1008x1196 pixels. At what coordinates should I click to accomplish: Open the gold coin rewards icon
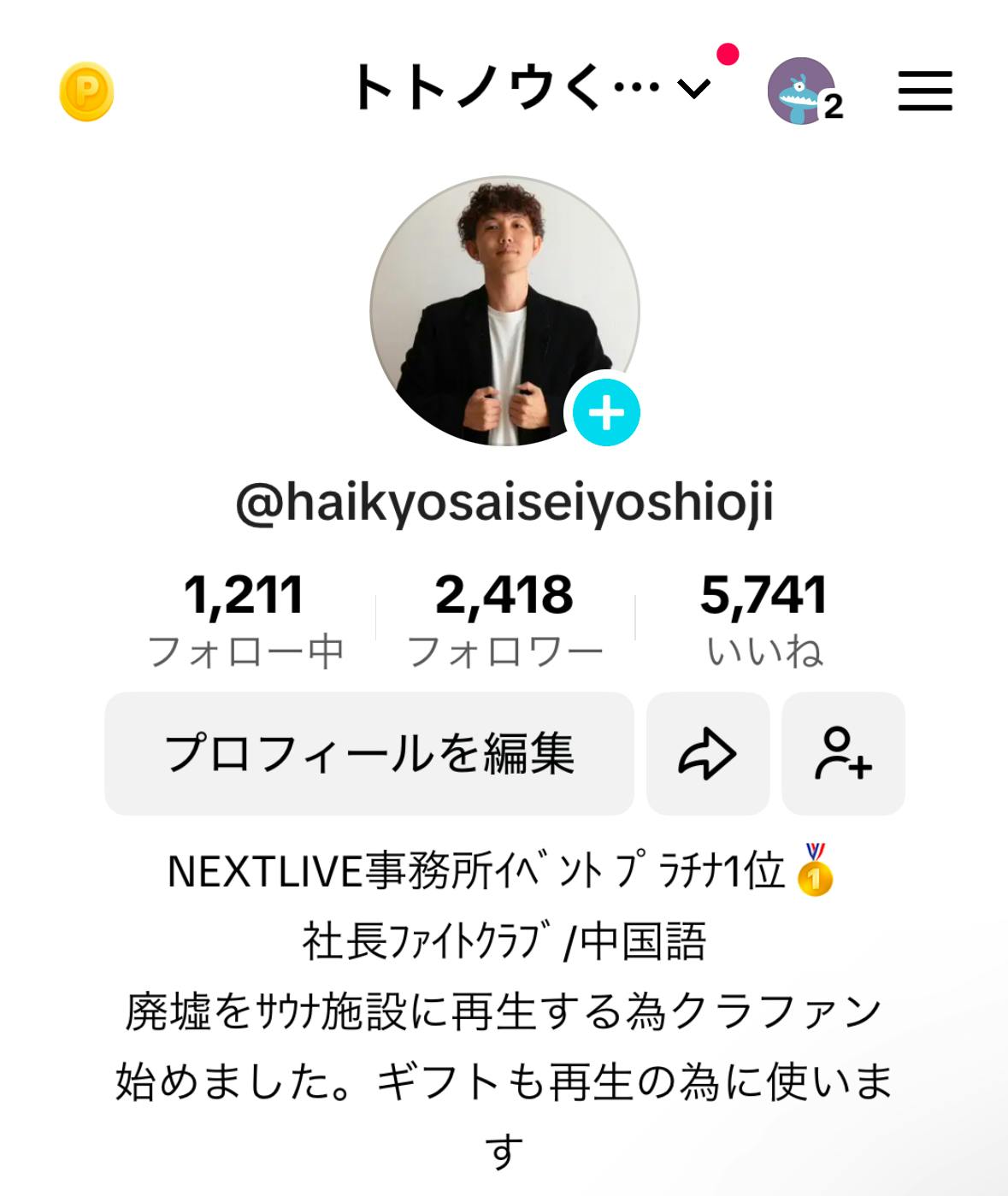click(x=86, y=91)
